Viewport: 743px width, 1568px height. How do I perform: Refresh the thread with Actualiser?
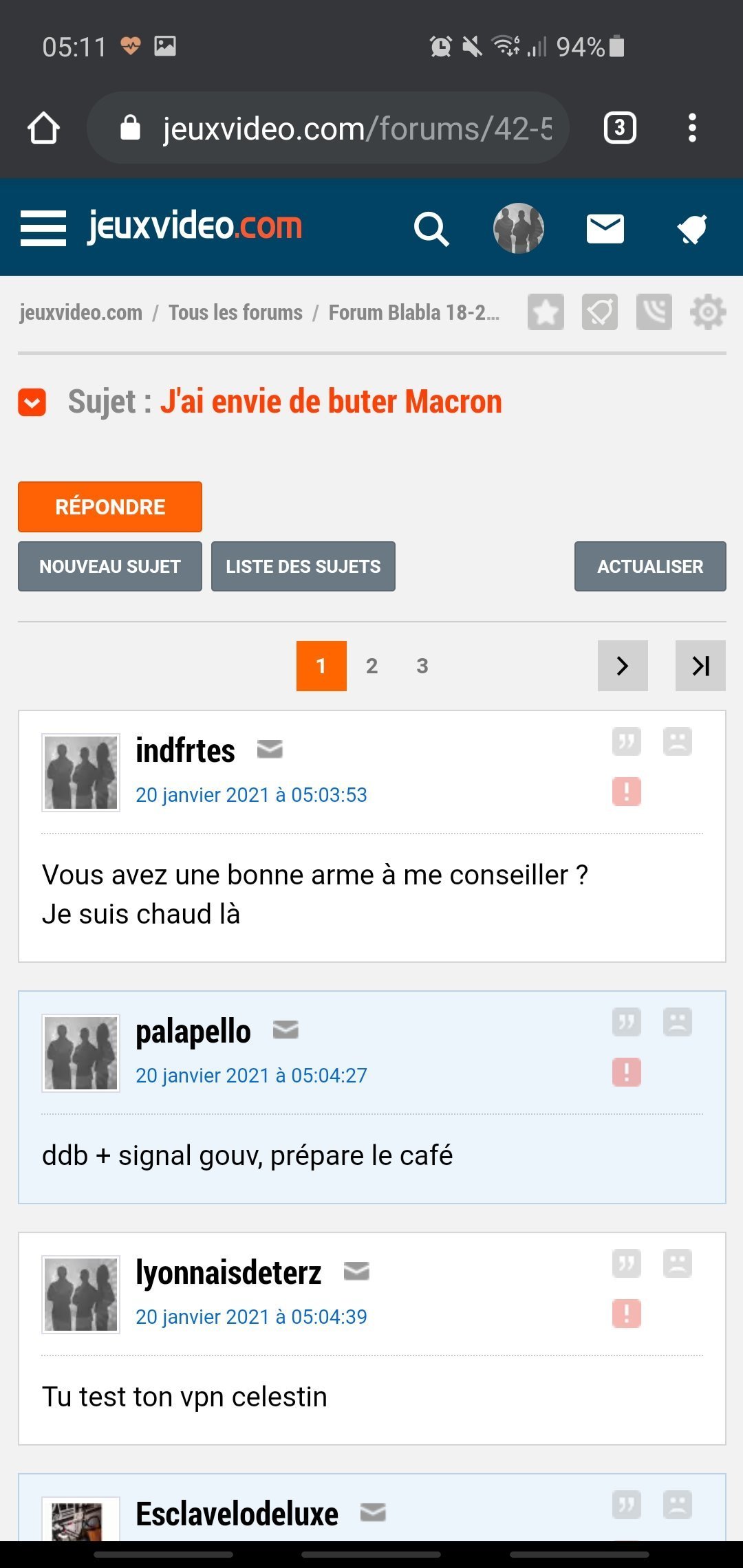[x=650, y=567]
